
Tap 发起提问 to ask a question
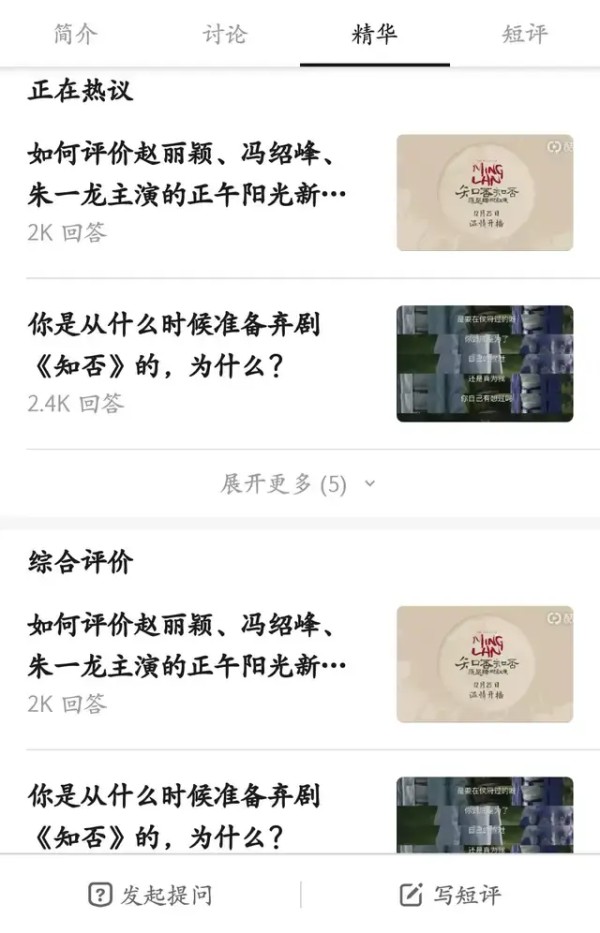[150, 894]
